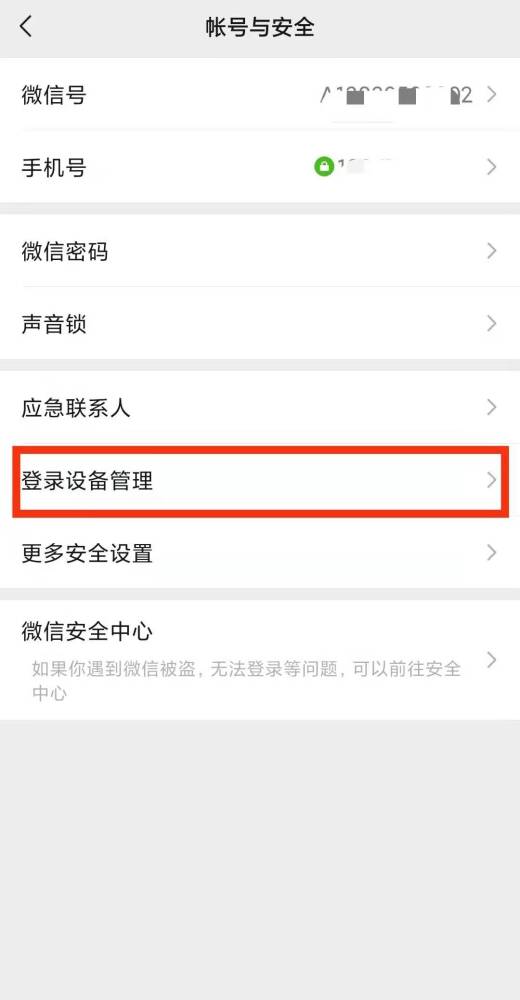
Task: Open the 手机号 setting
Action: coord(260,168)
